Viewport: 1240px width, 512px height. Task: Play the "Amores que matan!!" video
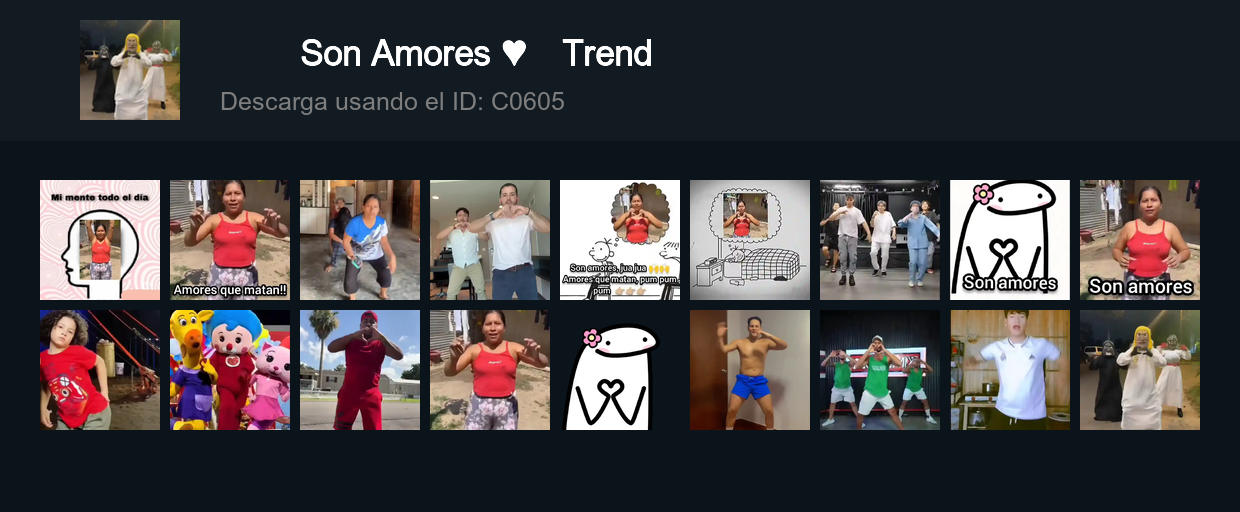[230, 240]
